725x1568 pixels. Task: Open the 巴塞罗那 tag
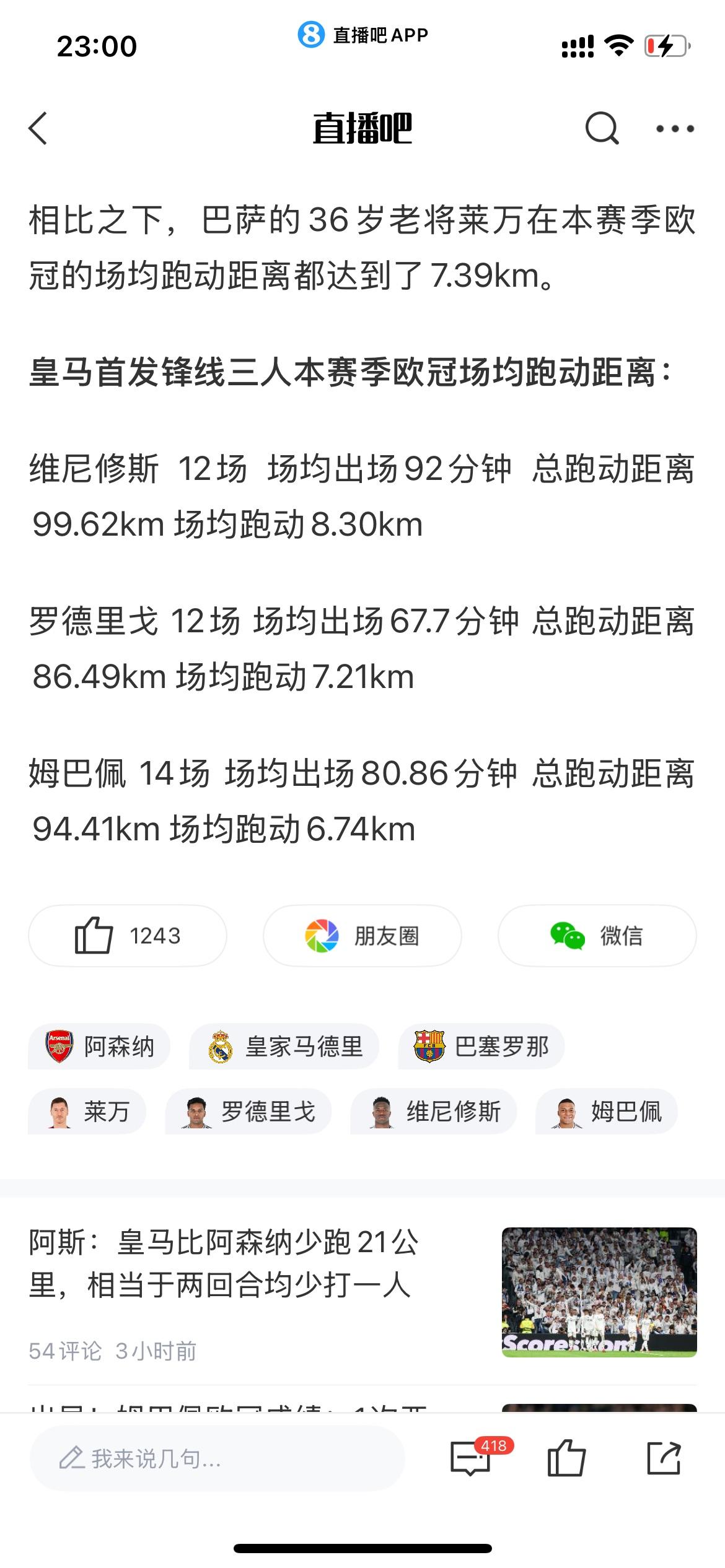(481, 1047)
